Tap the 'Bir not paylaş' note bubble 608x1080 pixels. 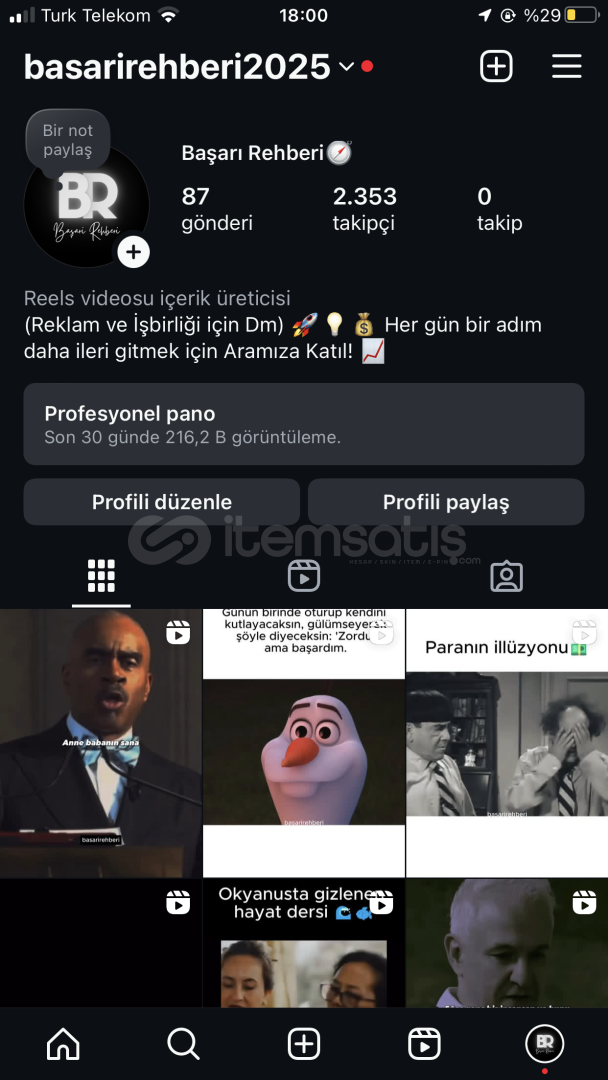67,140
